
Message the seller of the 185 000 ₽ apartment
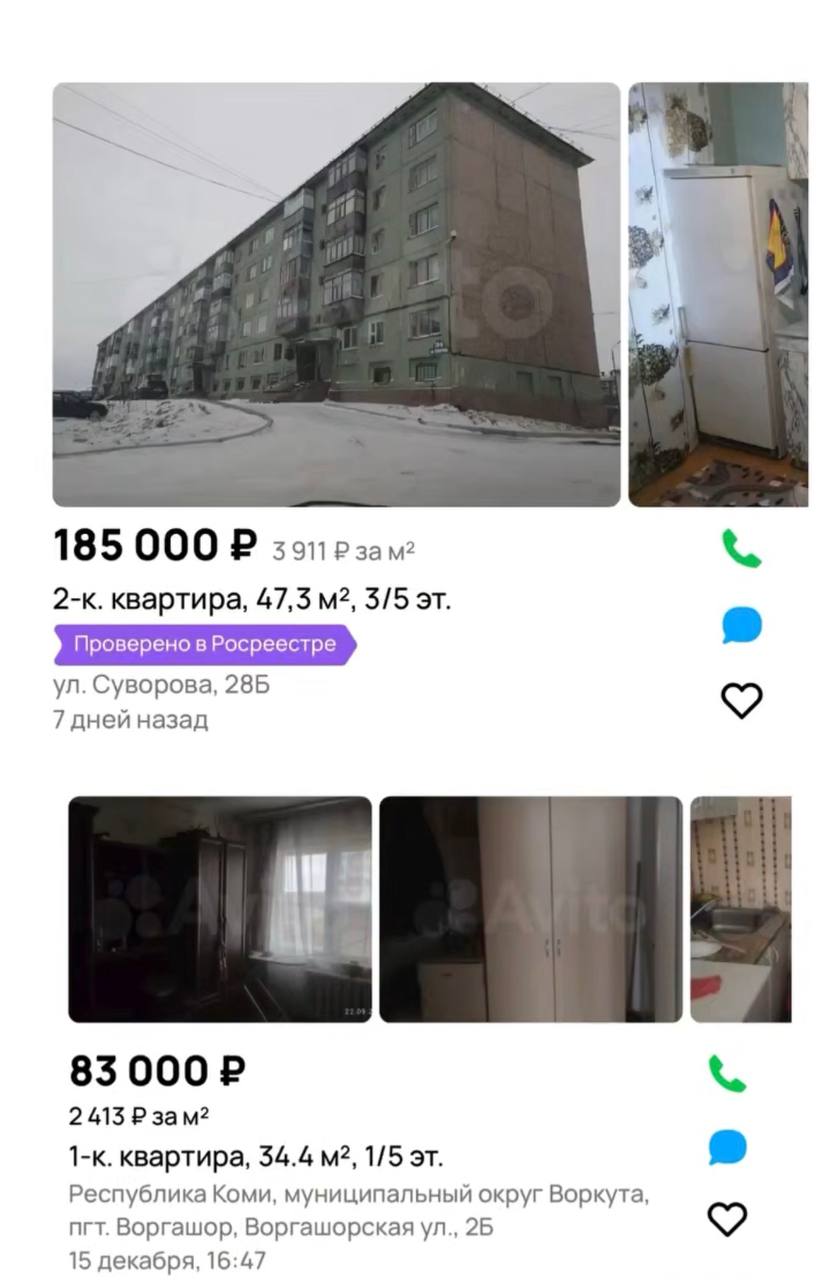pos(742,626)
